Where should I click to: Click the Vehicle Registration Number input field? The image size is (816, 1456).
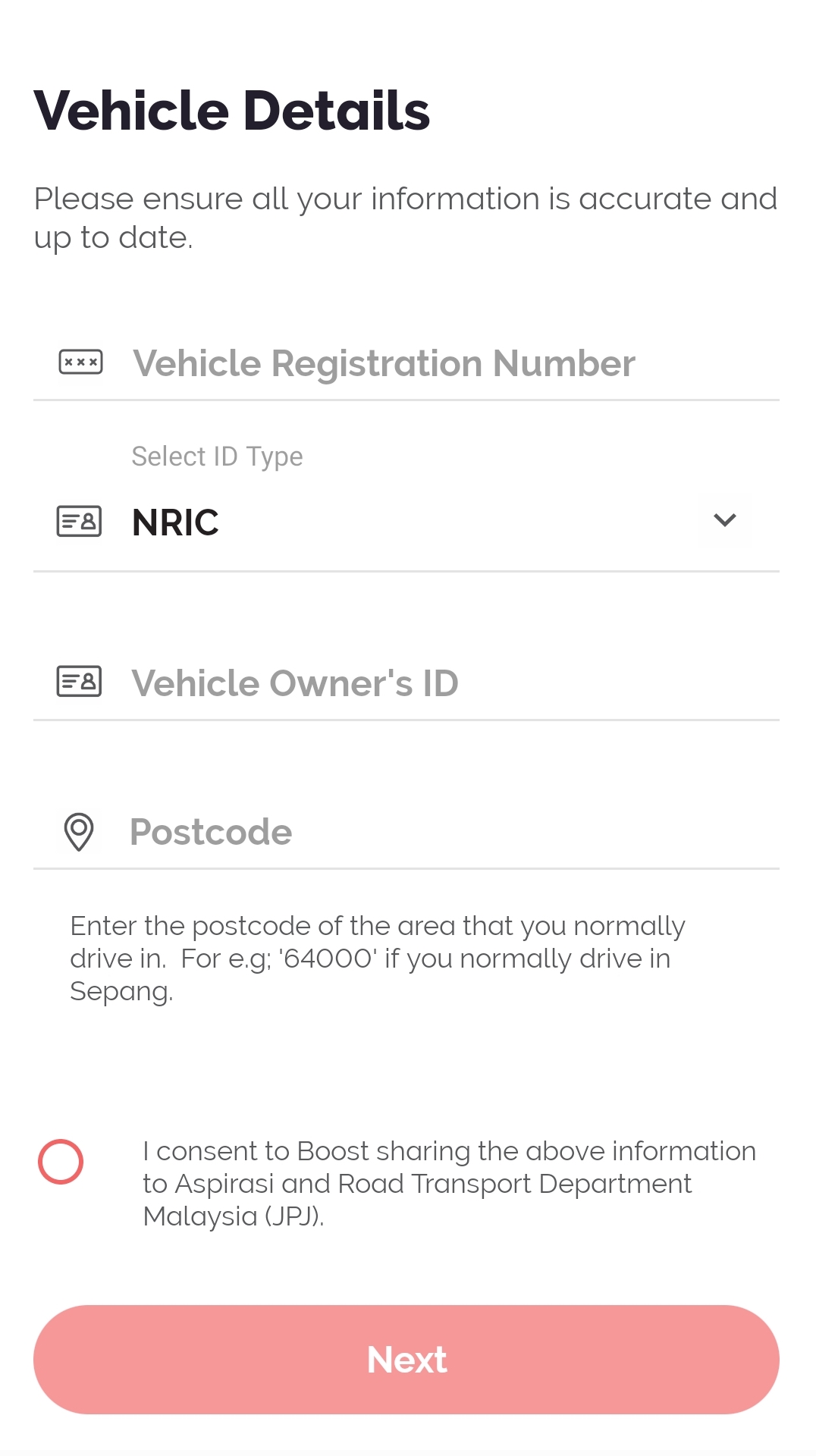[383, 364]
